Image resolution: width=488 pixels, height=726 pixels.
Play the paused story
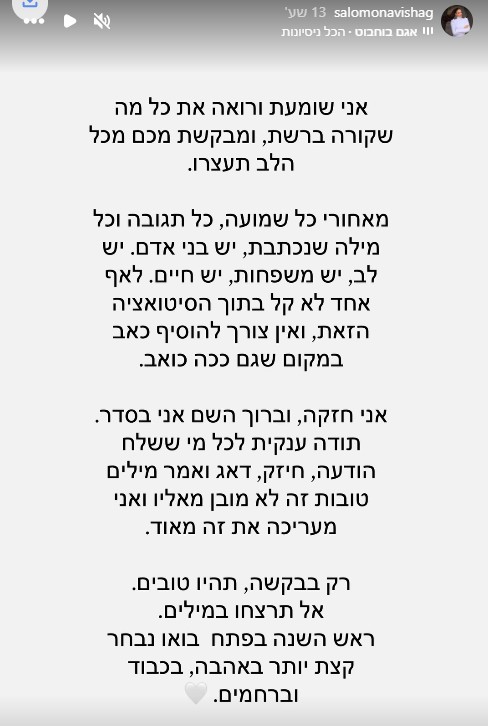[70, 21]
